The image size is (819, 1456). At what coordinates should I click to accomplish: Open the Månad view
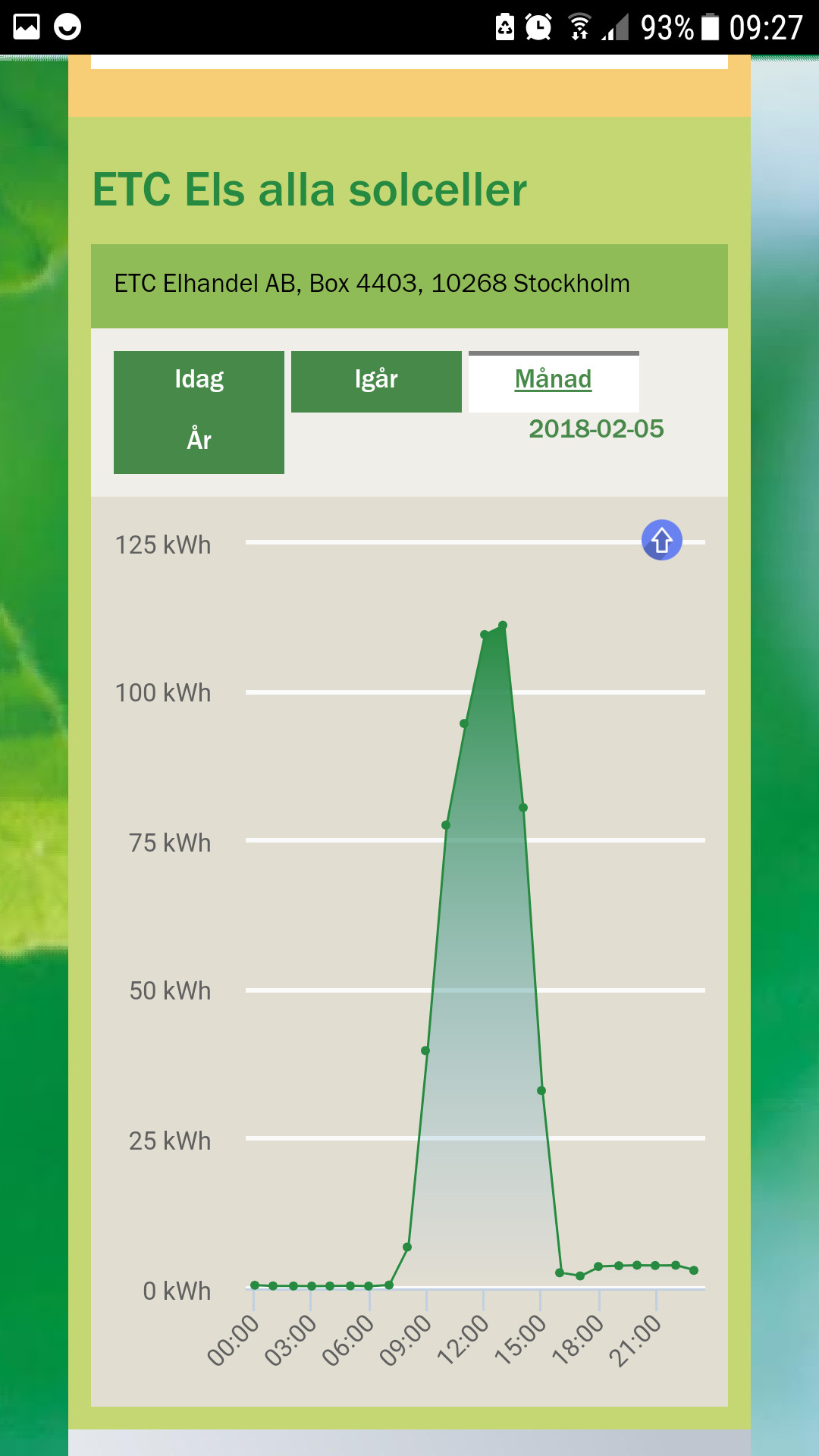553,381
